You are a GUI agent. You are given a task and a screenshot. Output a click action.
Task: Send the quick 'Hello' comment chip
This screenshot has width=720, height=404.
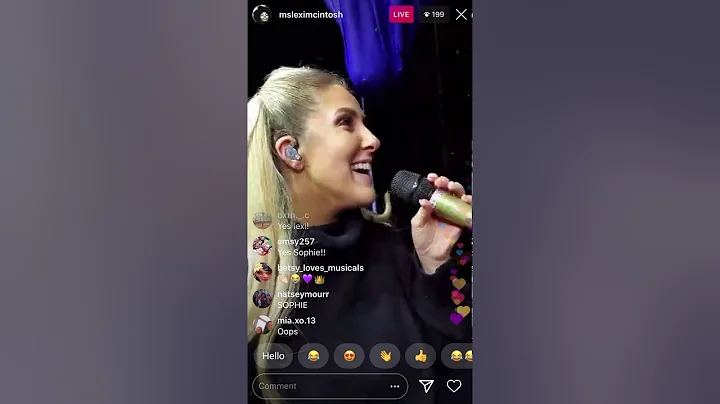pyautogui.click(x=273, y=356)
